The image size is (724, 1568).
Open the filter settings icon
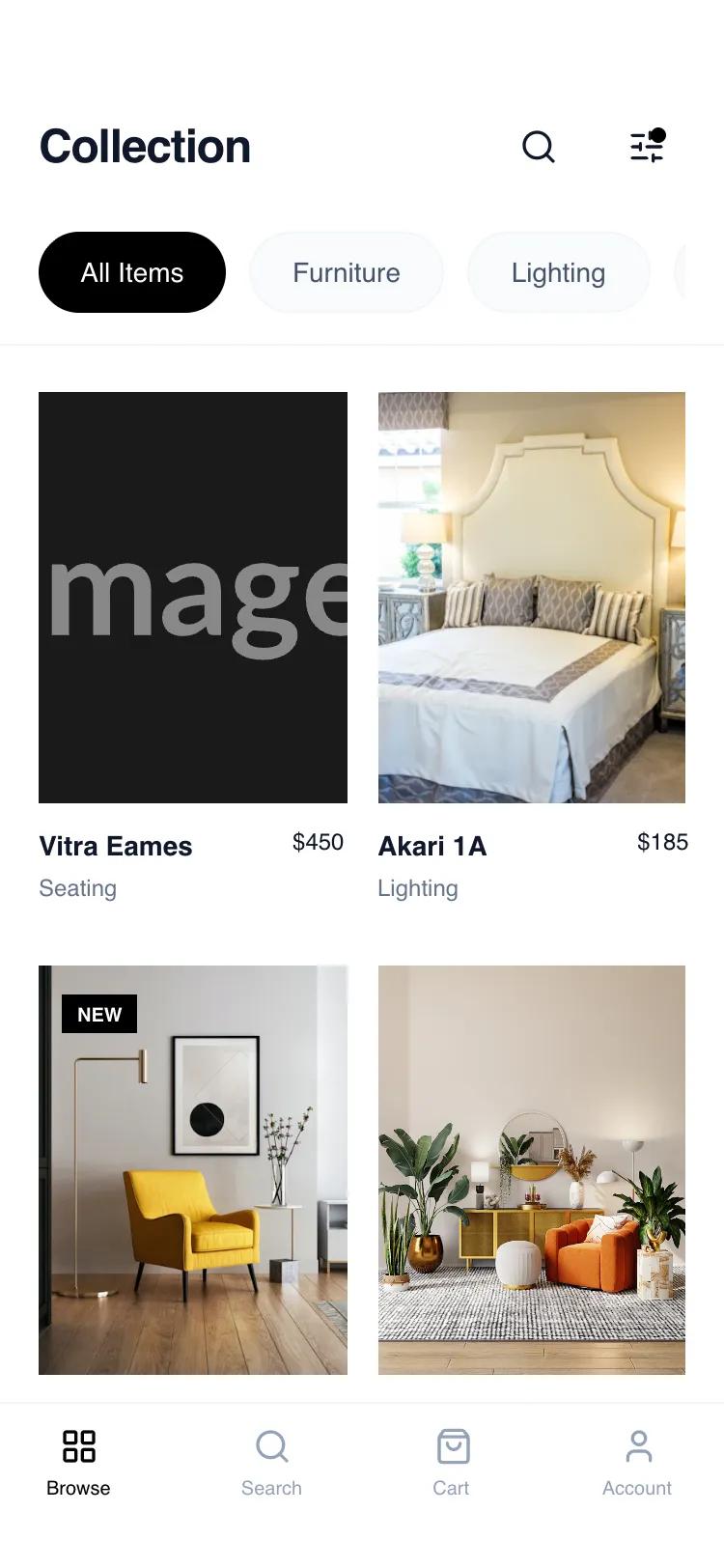point(647,147)
